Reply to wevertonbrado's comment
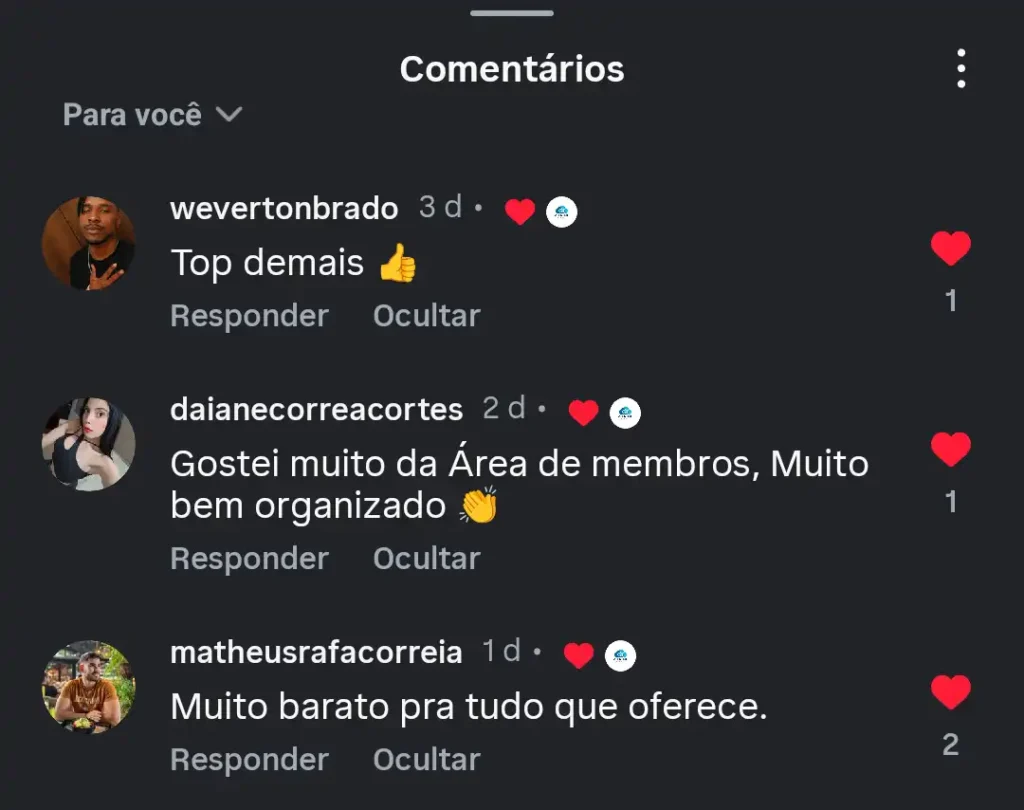This screenshot has height=810, width=1024. 249,316
